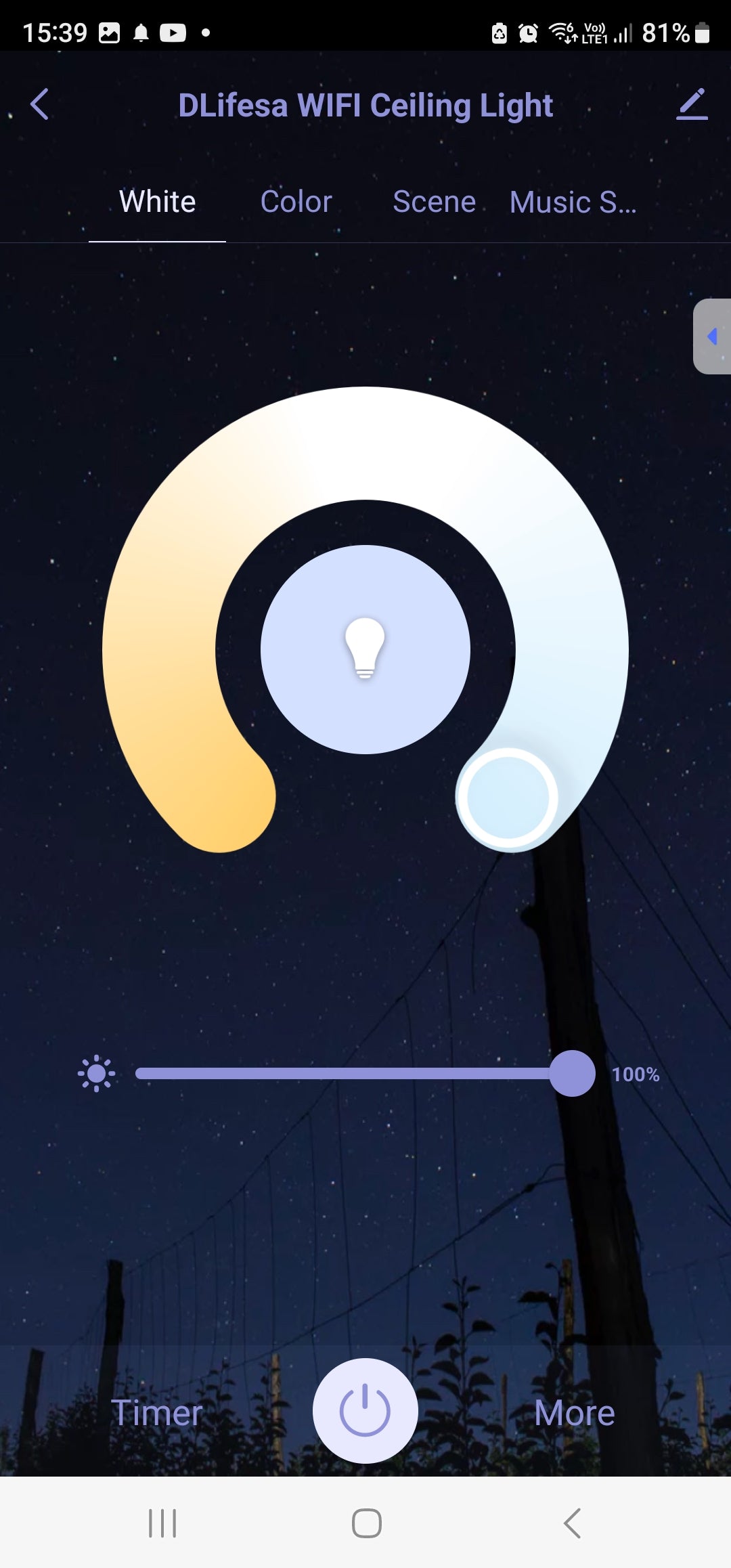Toggle the light with the power button
The width and height of the screenshot is (731, 1568).
coord(365,1411)
